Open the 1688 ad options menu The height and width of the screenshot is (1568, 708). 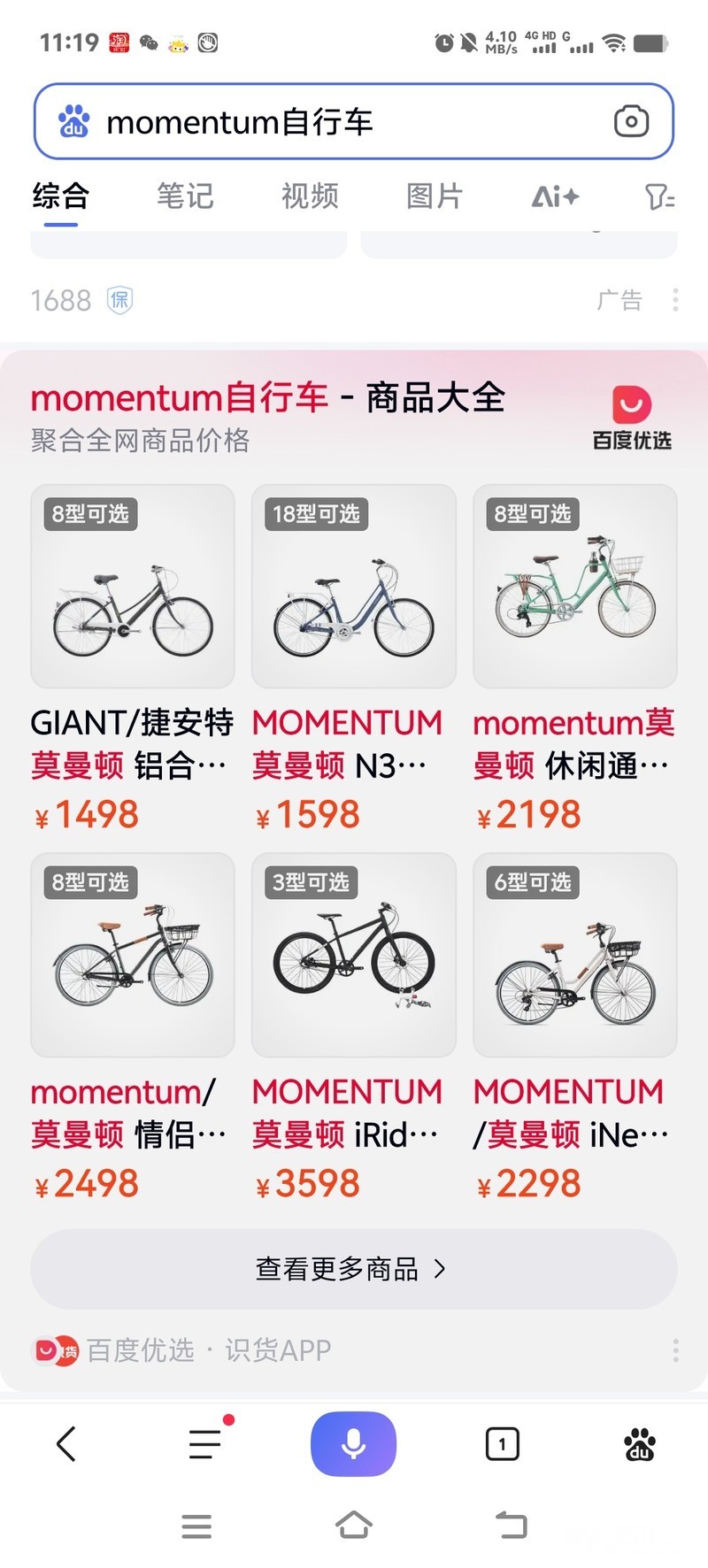pos(675,300)
